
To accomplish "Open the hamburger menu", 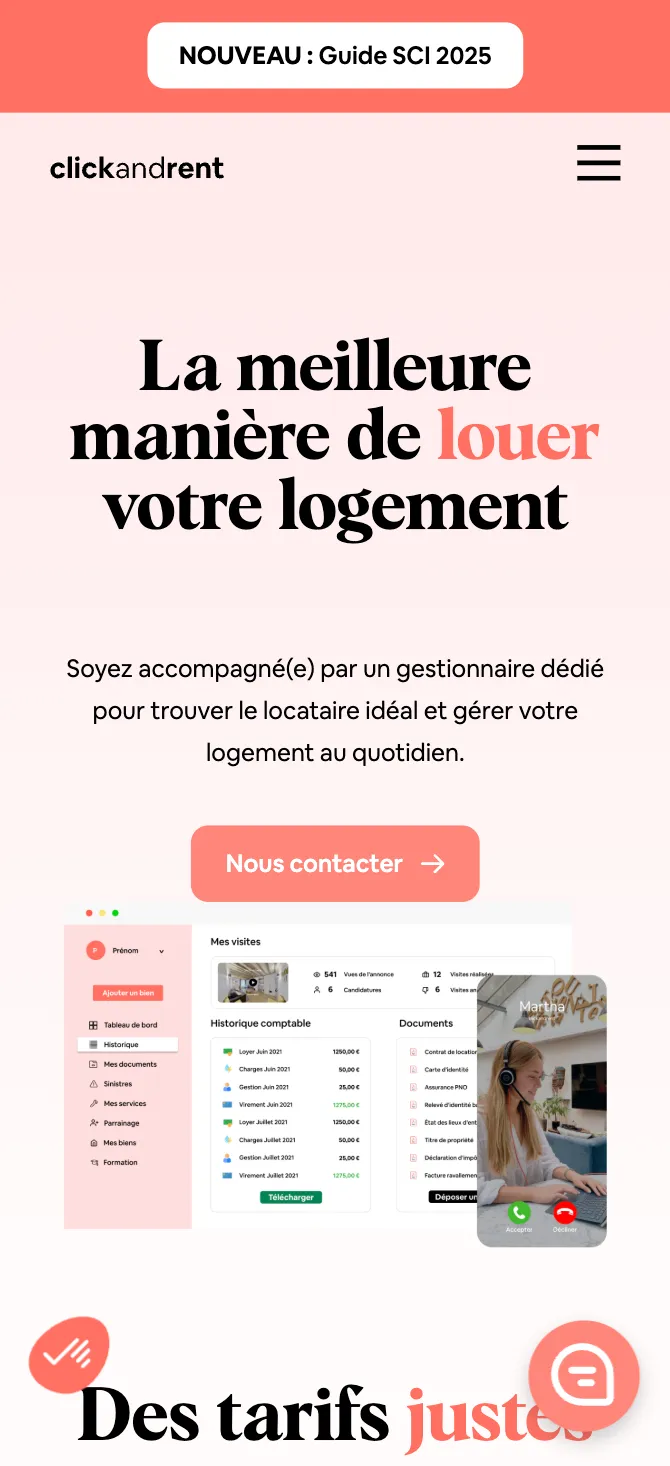I will coord(599,163).
